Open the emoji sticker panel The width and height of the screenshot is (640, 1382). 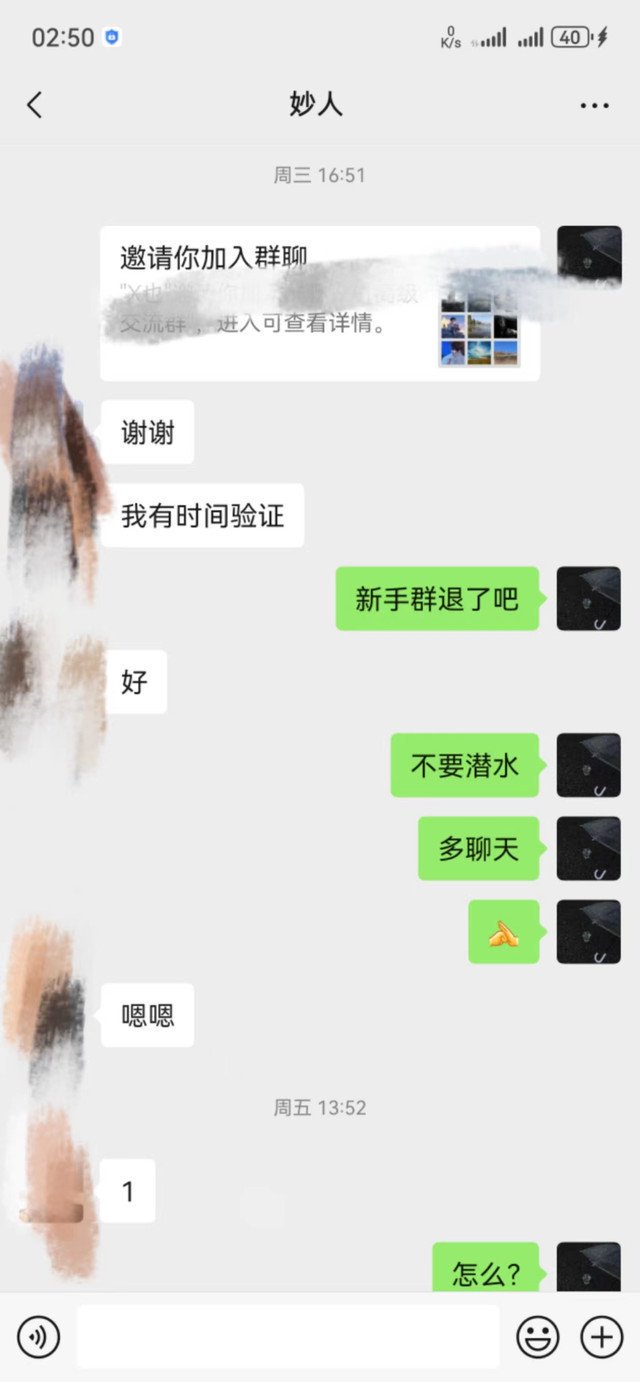tap(537, 1336)
